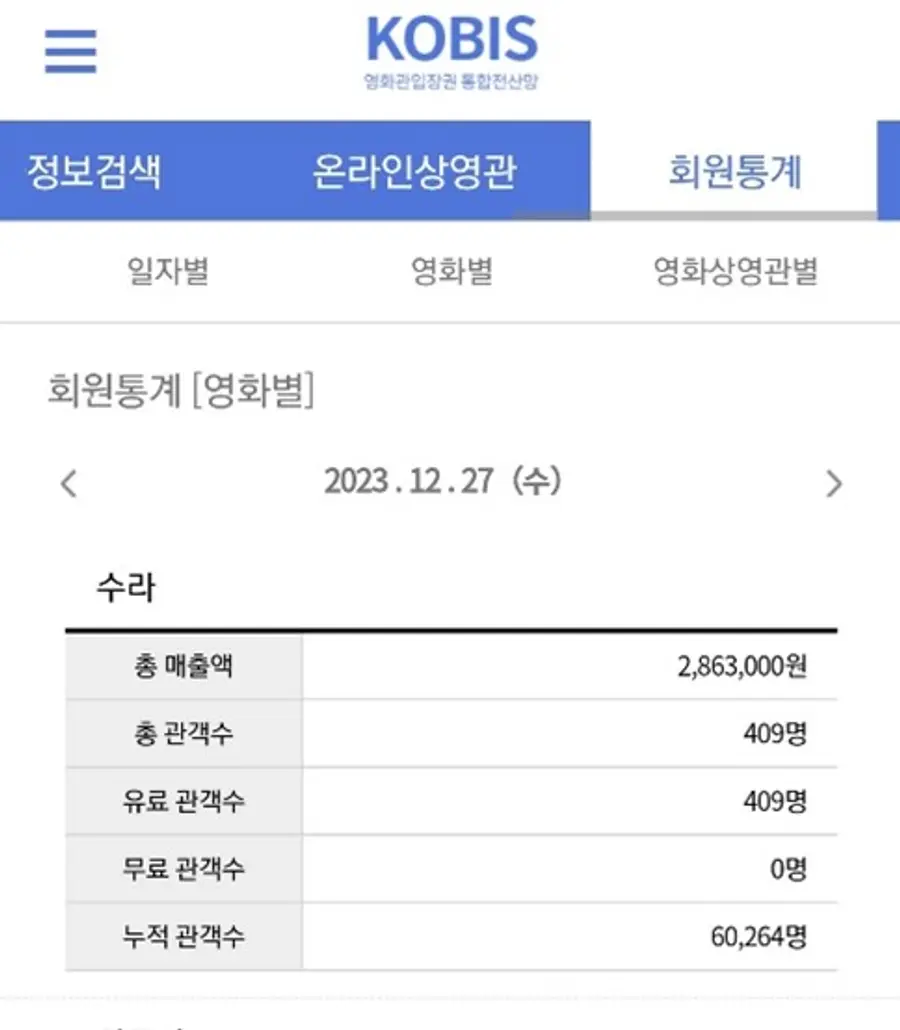Go to the next date

(833, 484)
